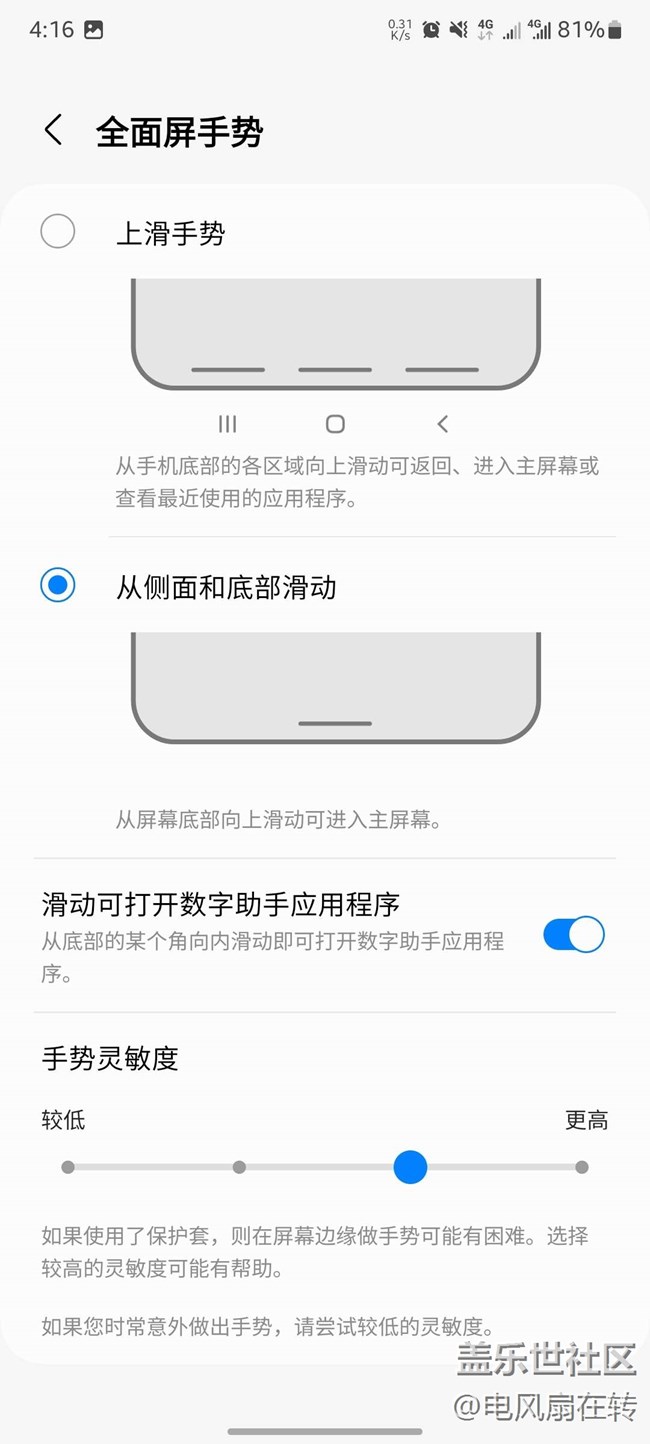Set gesture sensitivity to the lowest point
650x1444 pixels.
tap(68, 1167)
